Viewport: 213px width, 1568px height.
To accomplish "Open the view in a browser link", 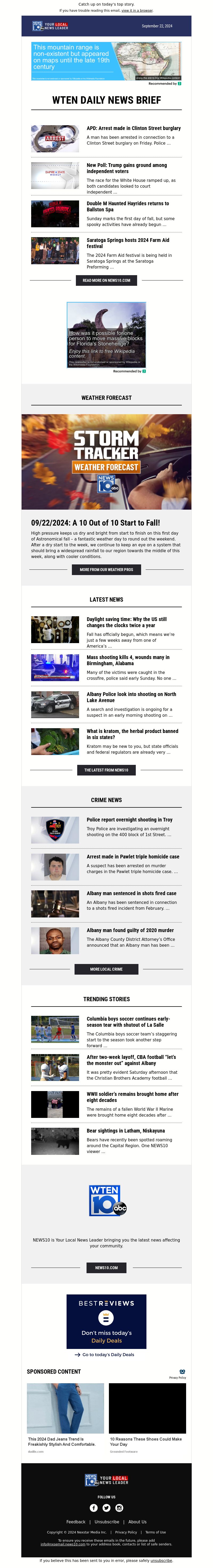I will point(137,10).
